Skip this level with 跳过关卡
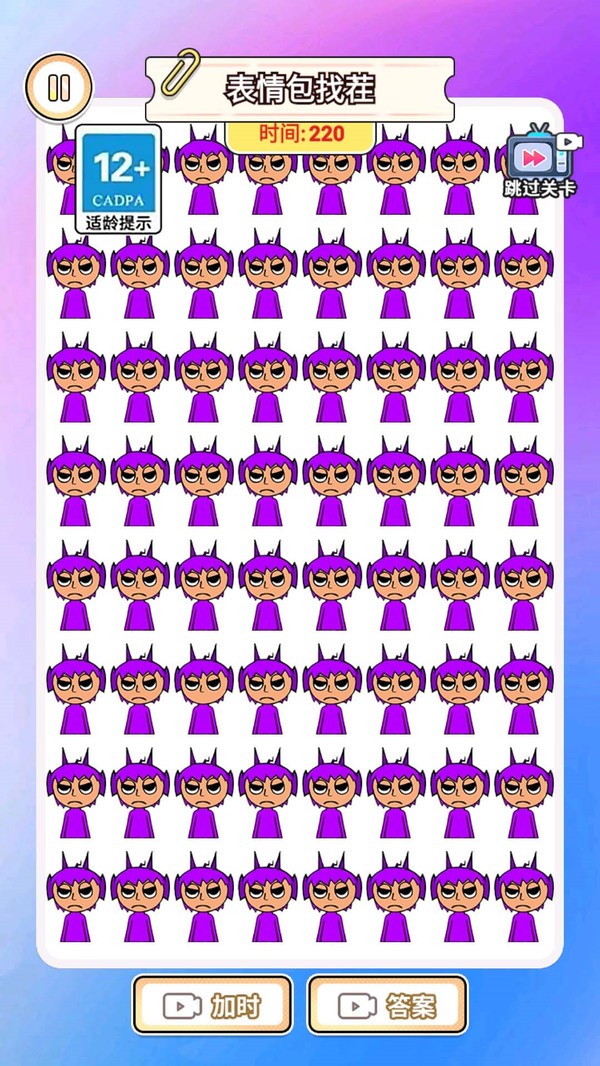 [540, 162]
